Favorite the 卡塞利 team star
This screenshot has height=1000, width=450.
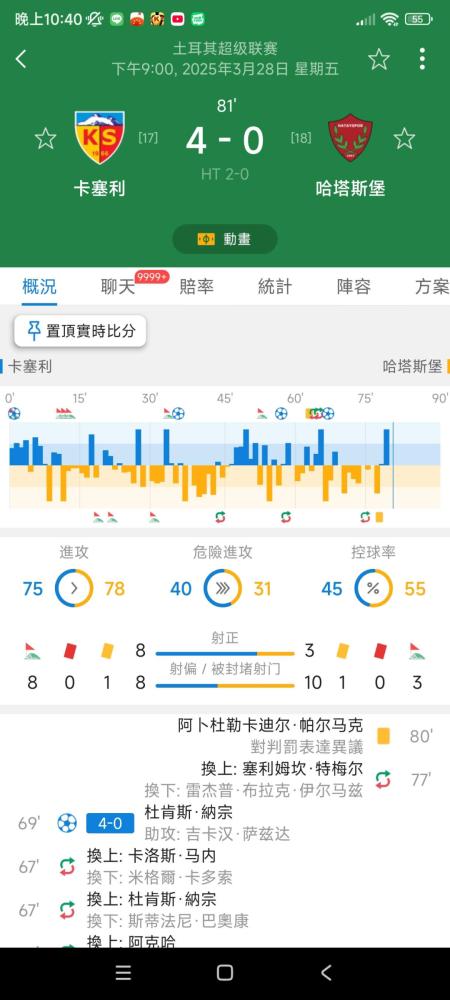click(45, 138)
